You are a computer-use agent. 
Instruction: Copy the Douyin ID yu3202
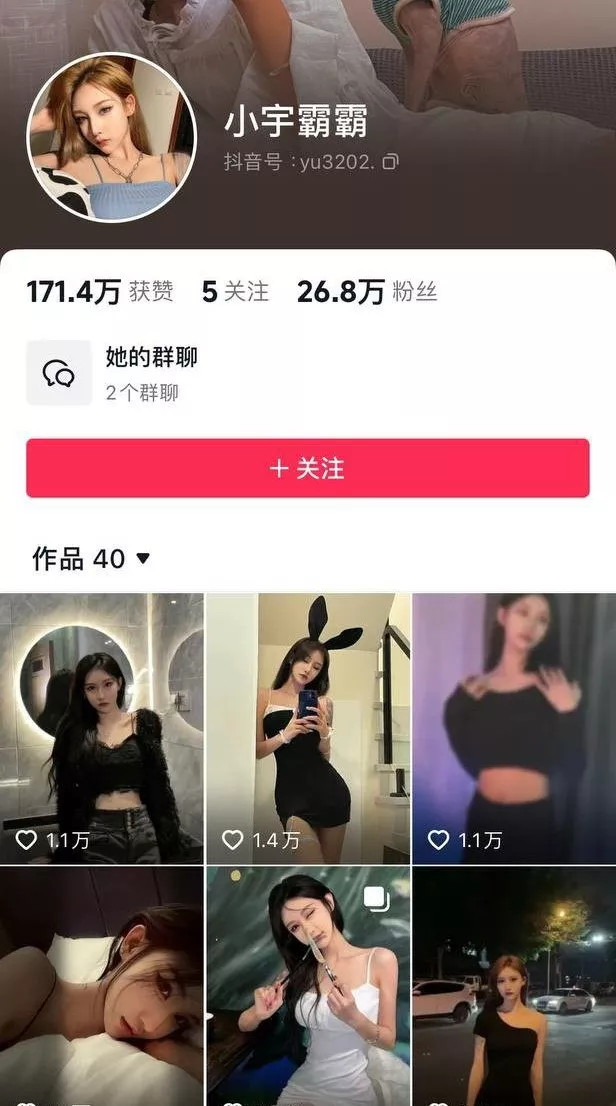tap(390, 162)
